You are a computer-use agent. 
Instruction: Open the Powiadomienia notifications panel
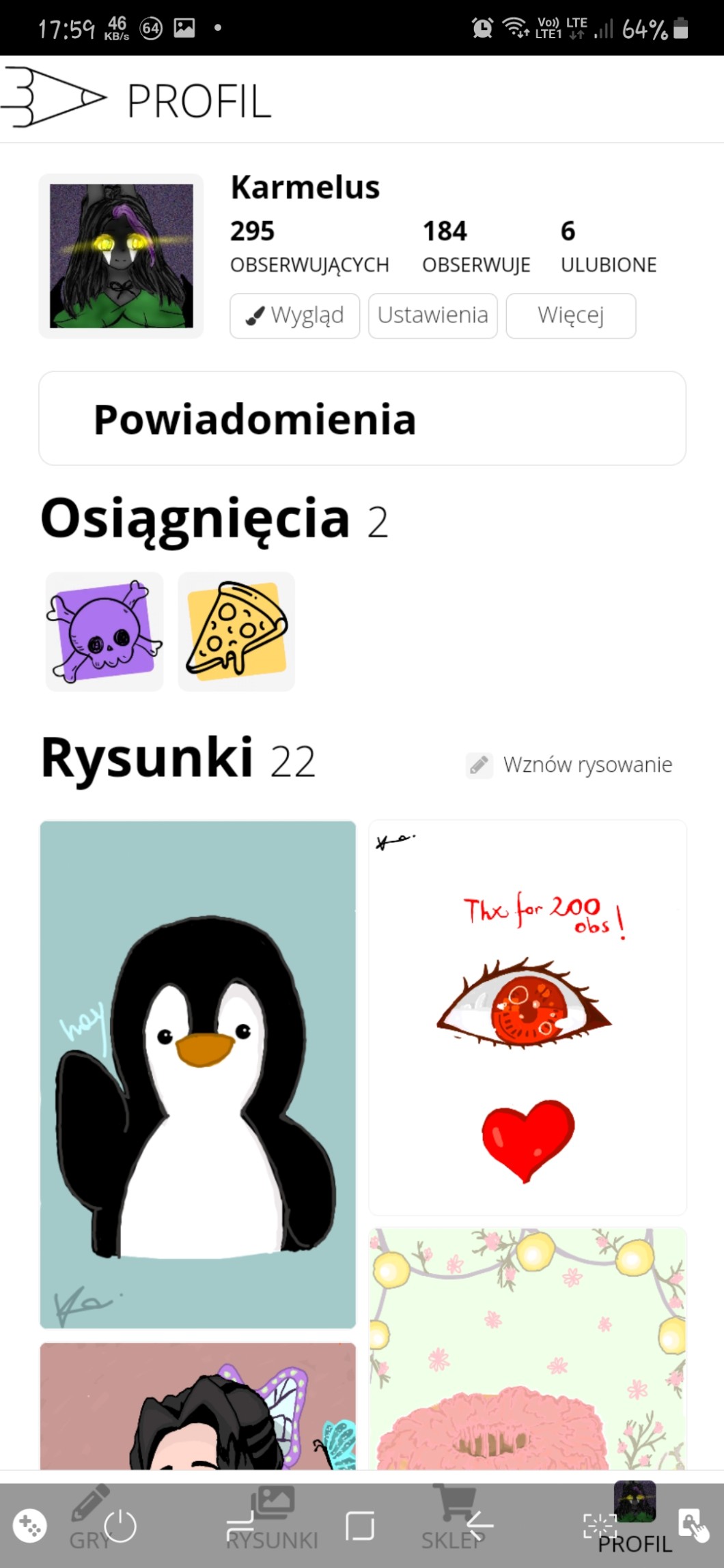[362, 418]
